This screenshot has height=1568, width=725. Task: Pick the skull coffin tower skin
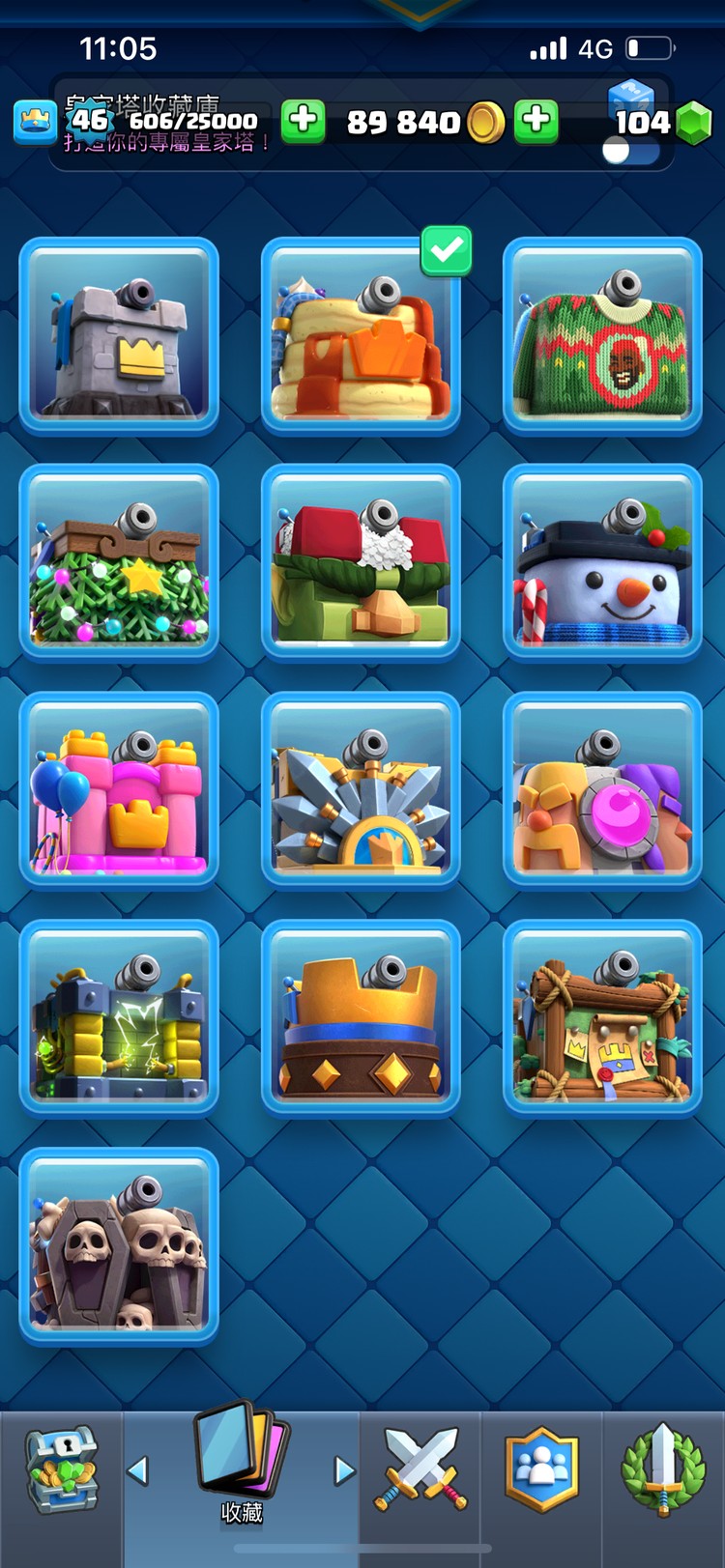119,1245
